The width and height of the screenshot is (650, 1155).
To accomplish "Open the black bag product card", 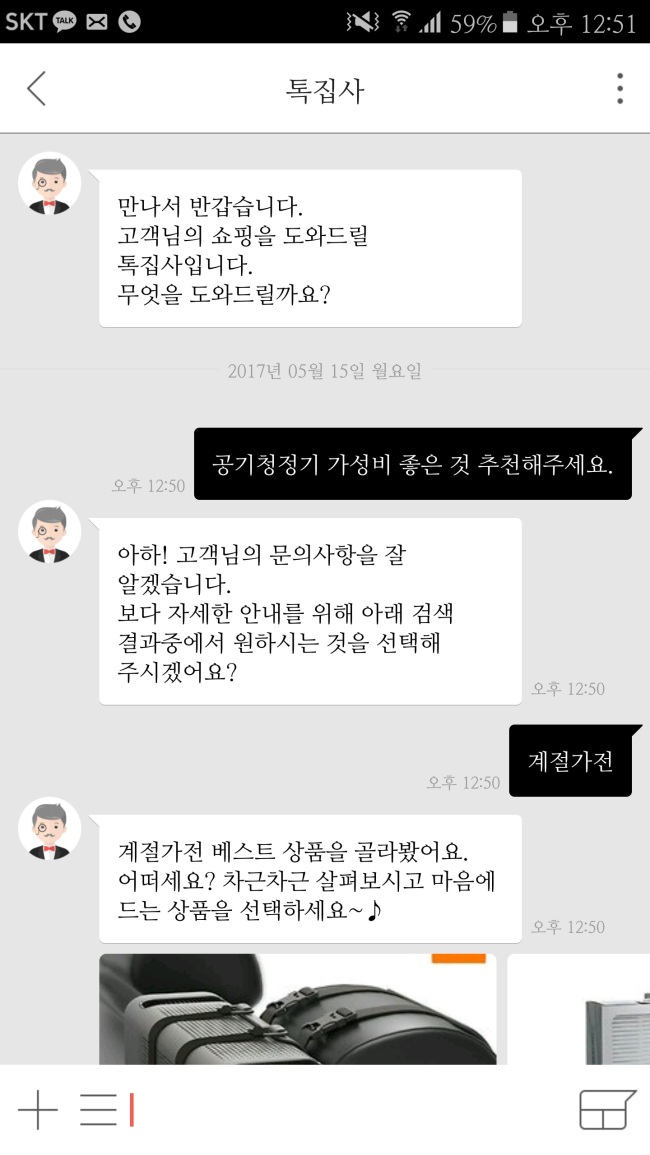I will [x=298, y=1008].
